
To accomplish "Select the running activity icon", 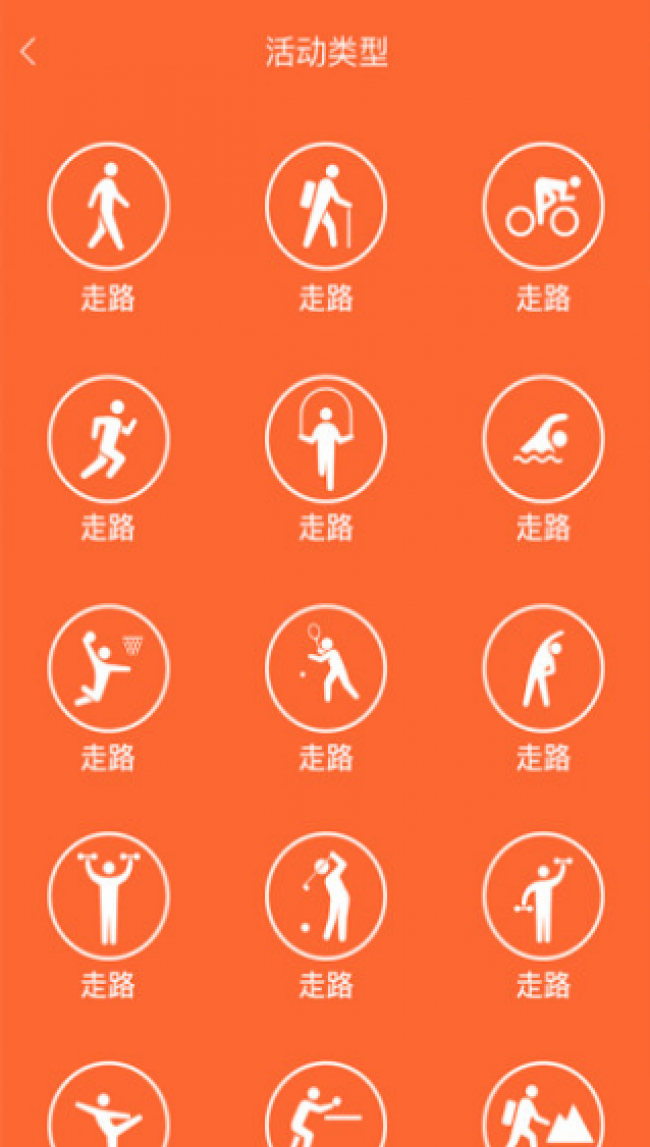I will tap(108, 438).
